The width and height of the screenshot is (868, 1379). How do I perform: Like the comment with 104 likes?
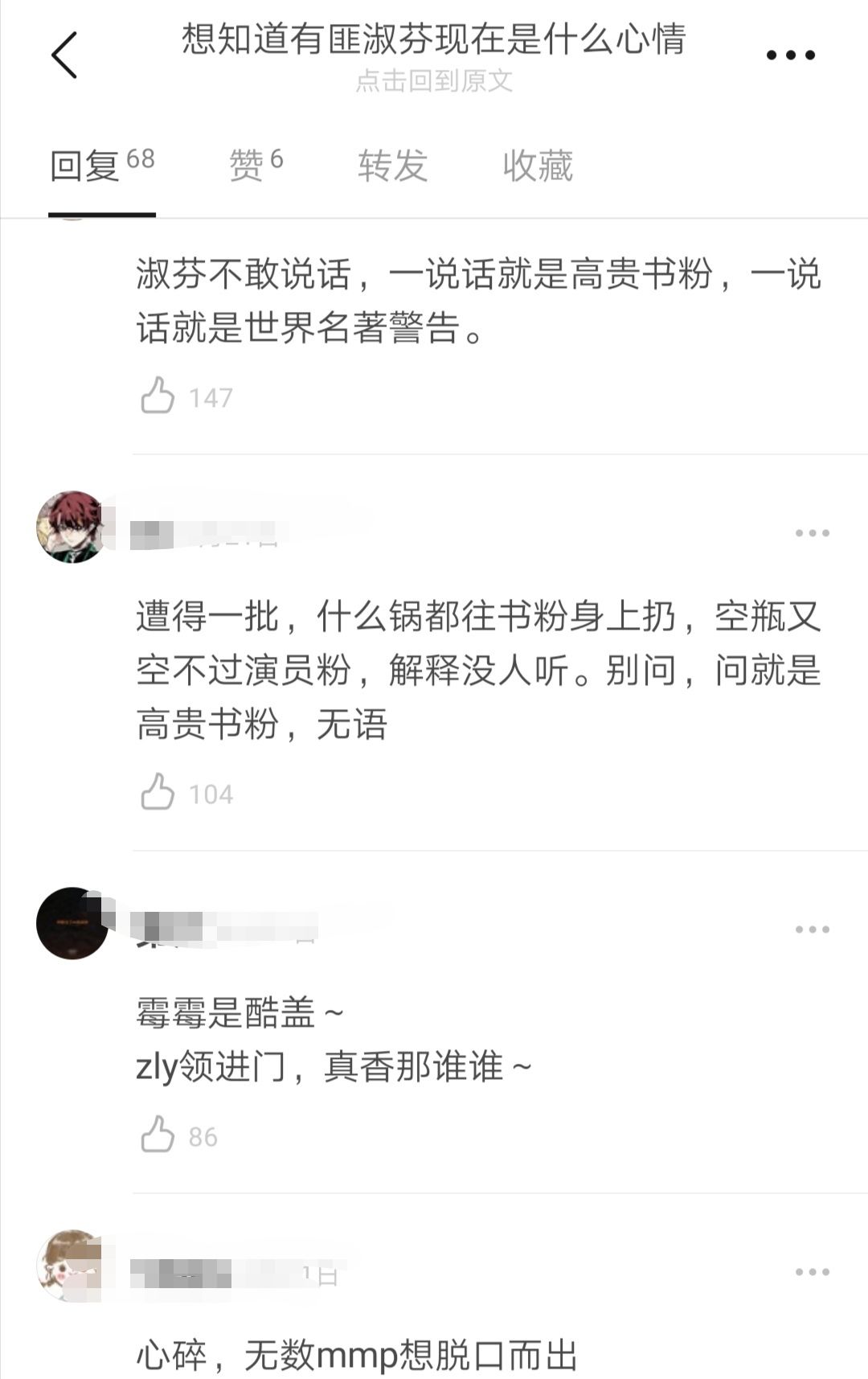pos(158,793)
